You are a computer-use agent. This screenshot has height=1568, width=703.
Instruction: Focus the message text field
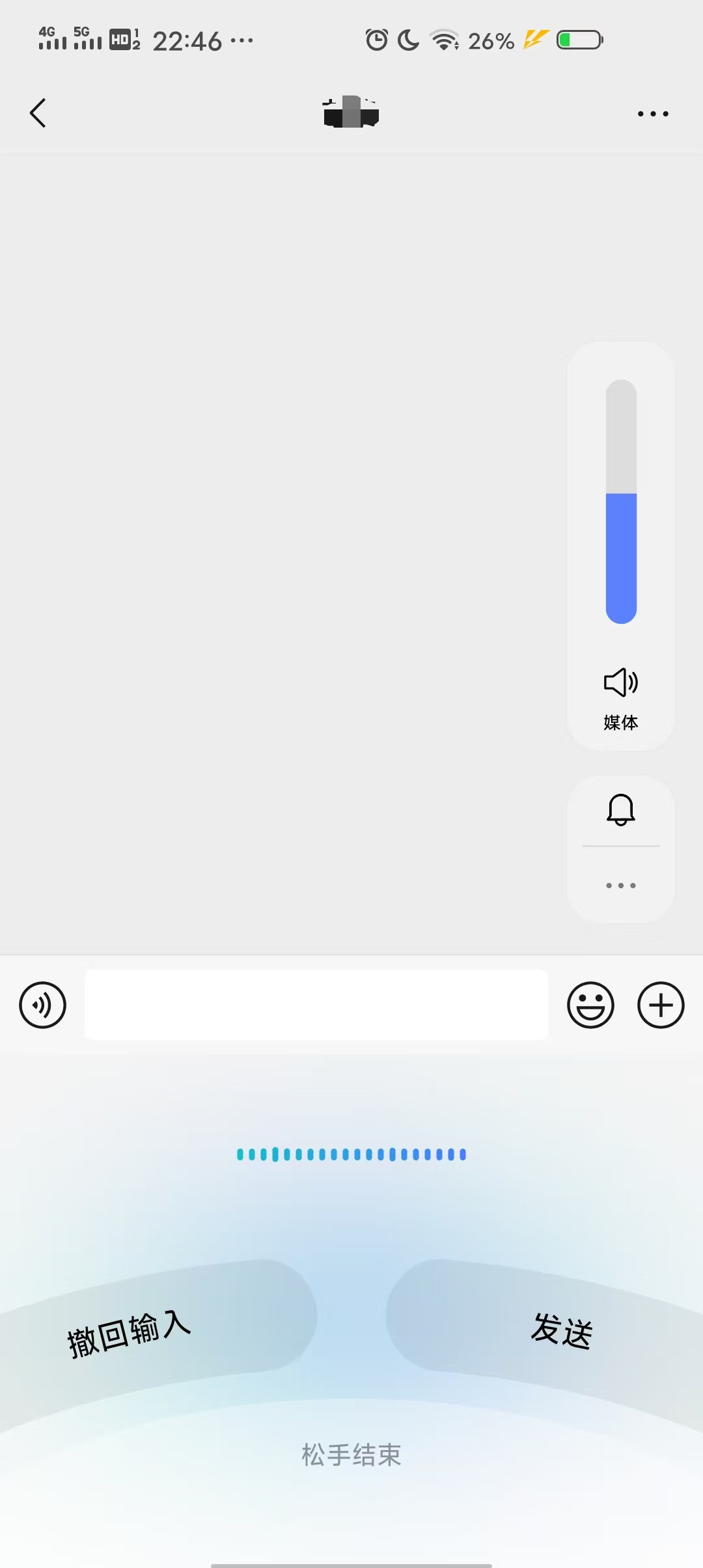(316, 1005)
